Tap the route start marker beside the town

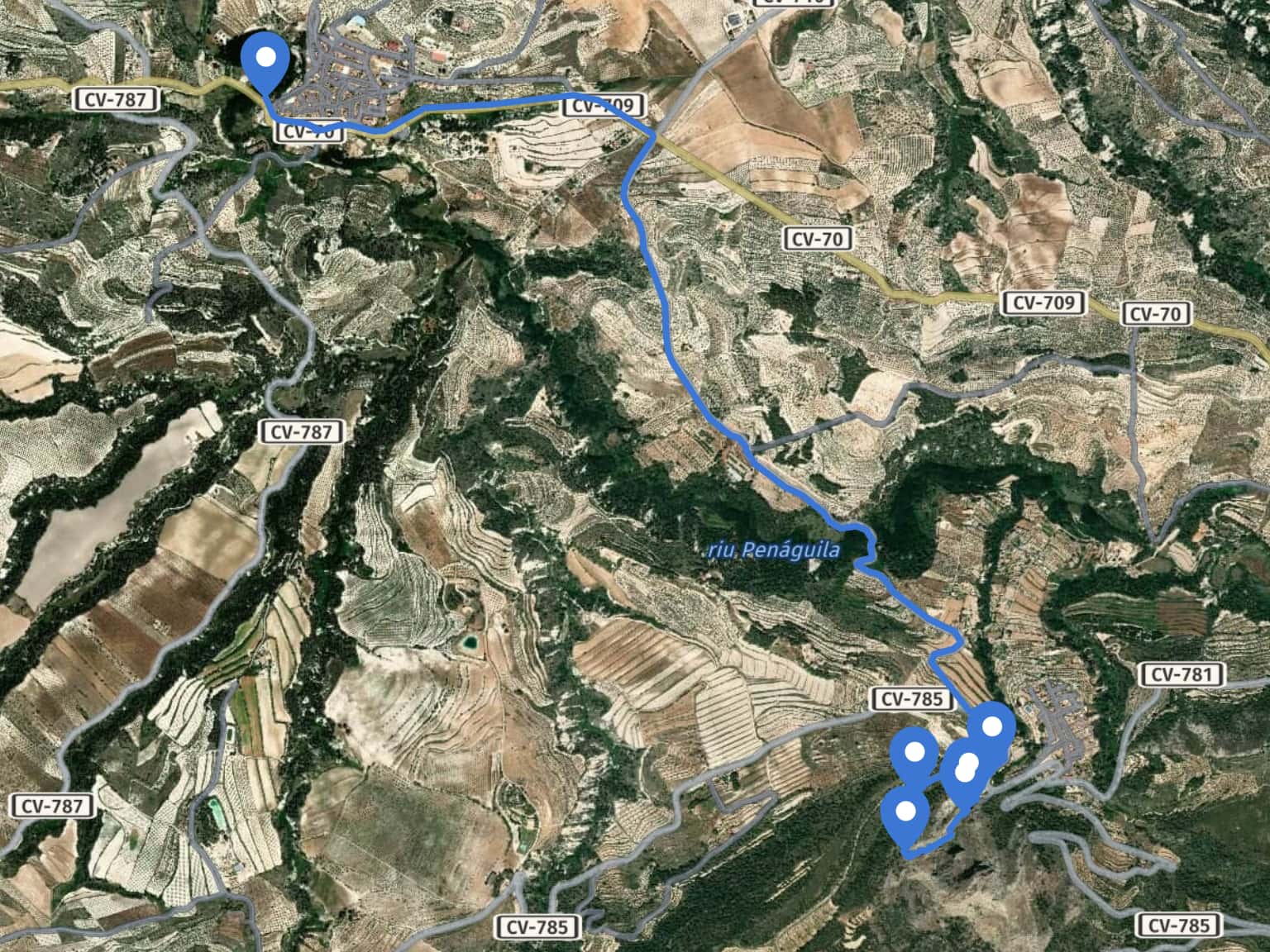point(265,58)
